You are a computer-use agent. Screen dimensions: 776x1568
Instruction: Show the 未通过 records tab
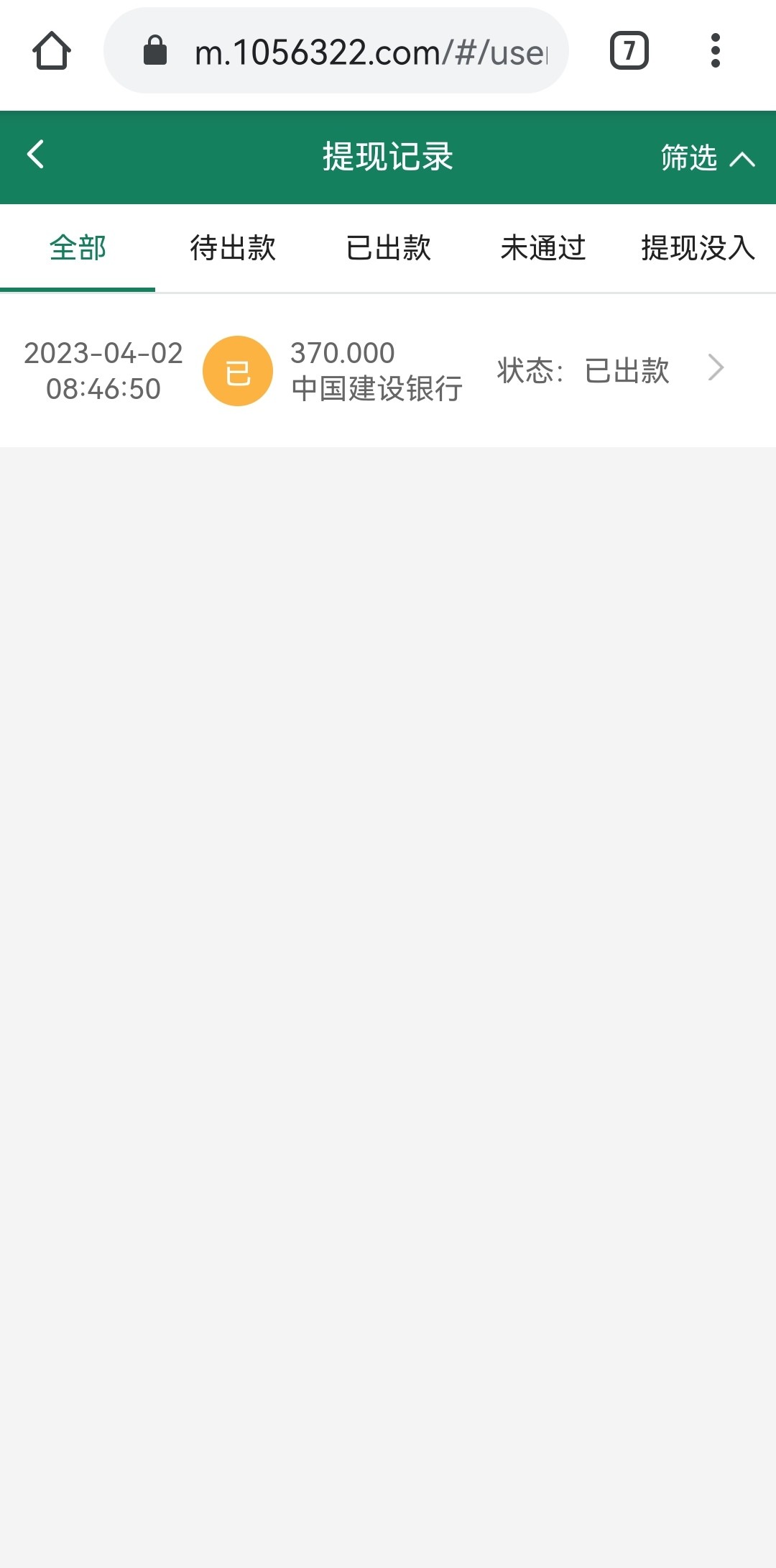point(543,248)
